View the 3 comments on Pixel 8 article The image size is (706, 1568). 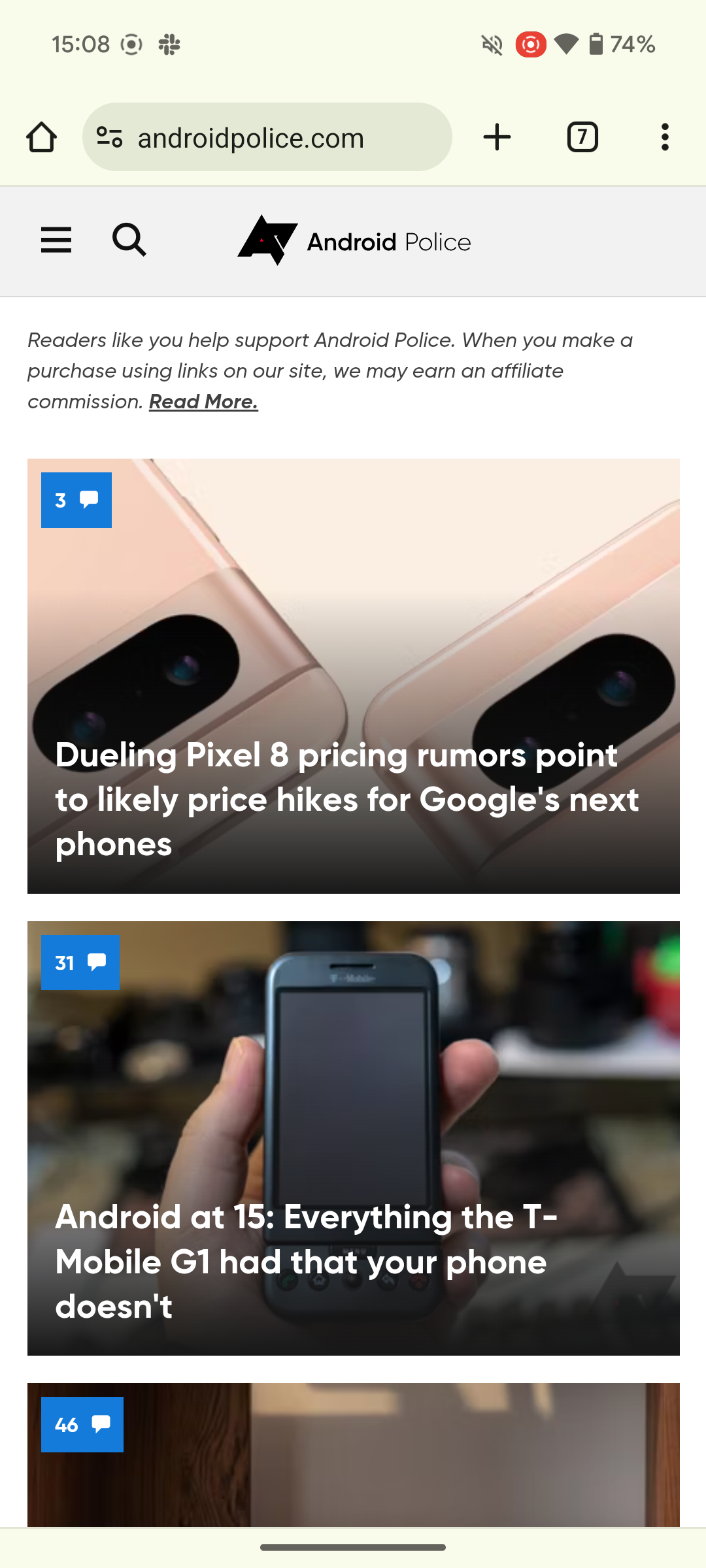(76, 500)
